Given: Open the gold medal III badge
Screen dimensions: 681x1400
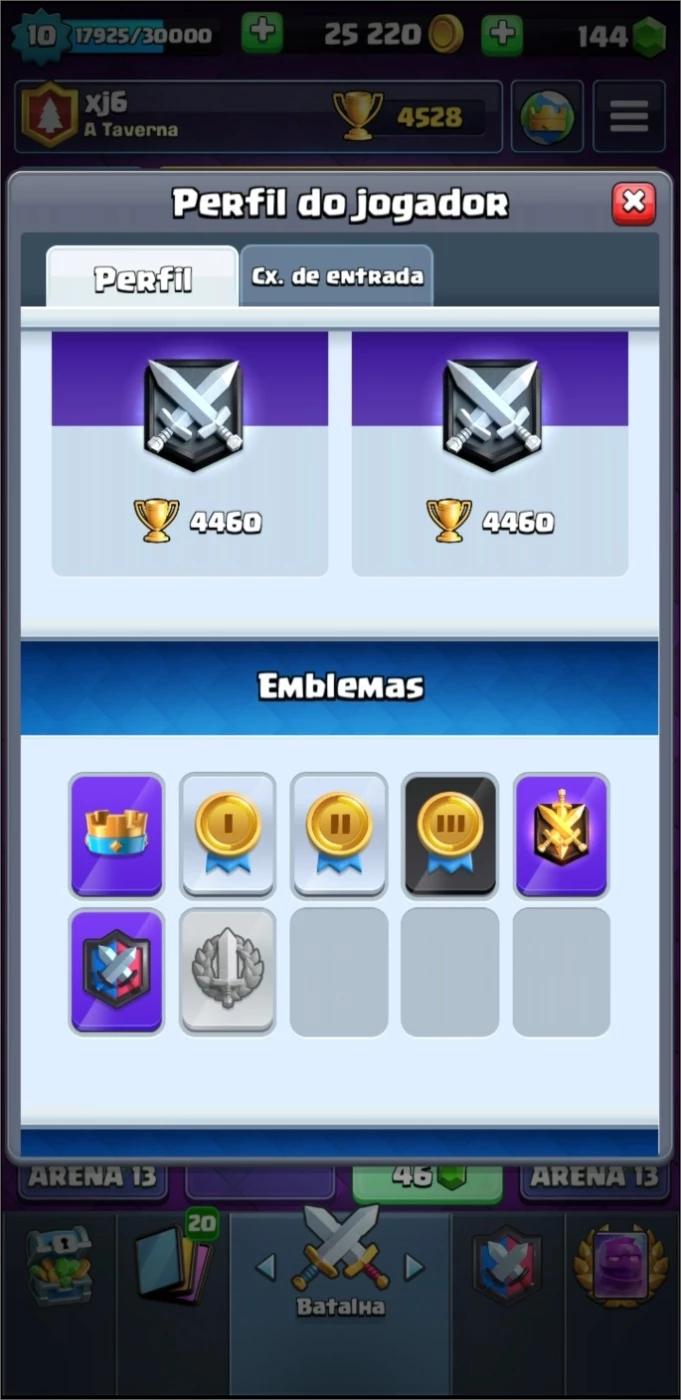Looking at the screenshot, I should click(450, 835).
